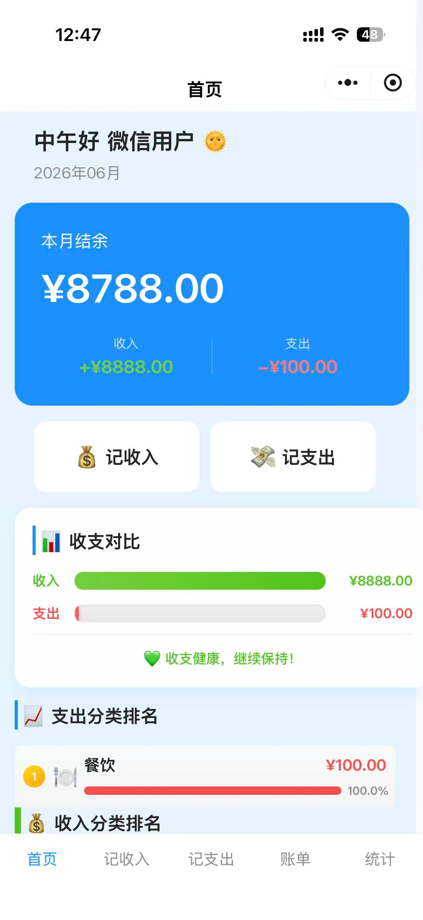Open the 本月结余 balance card
The image size is (423, 920).
tap(212, 304)
